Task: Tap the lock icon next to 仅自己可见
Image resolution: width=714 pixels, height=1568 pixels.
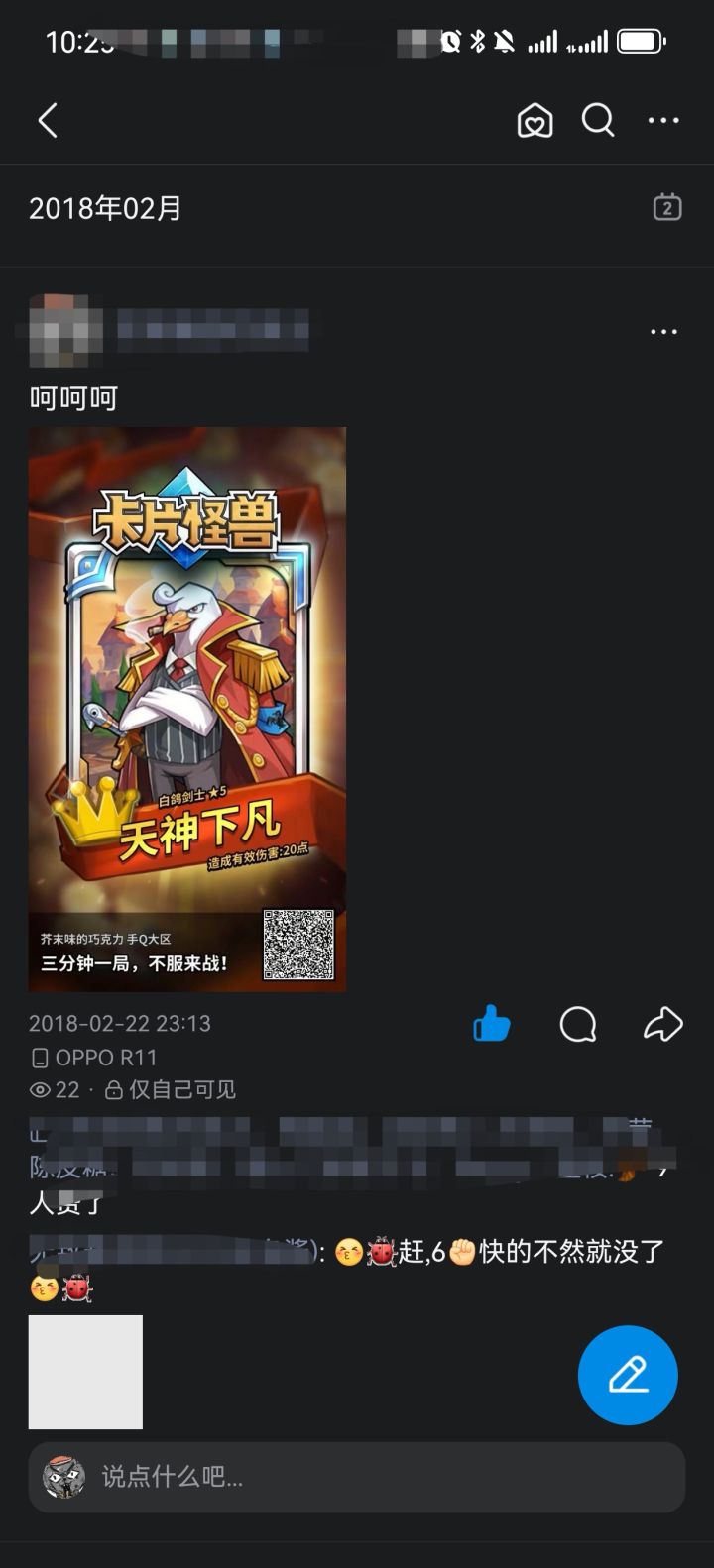Action: tap(113, 1089)
